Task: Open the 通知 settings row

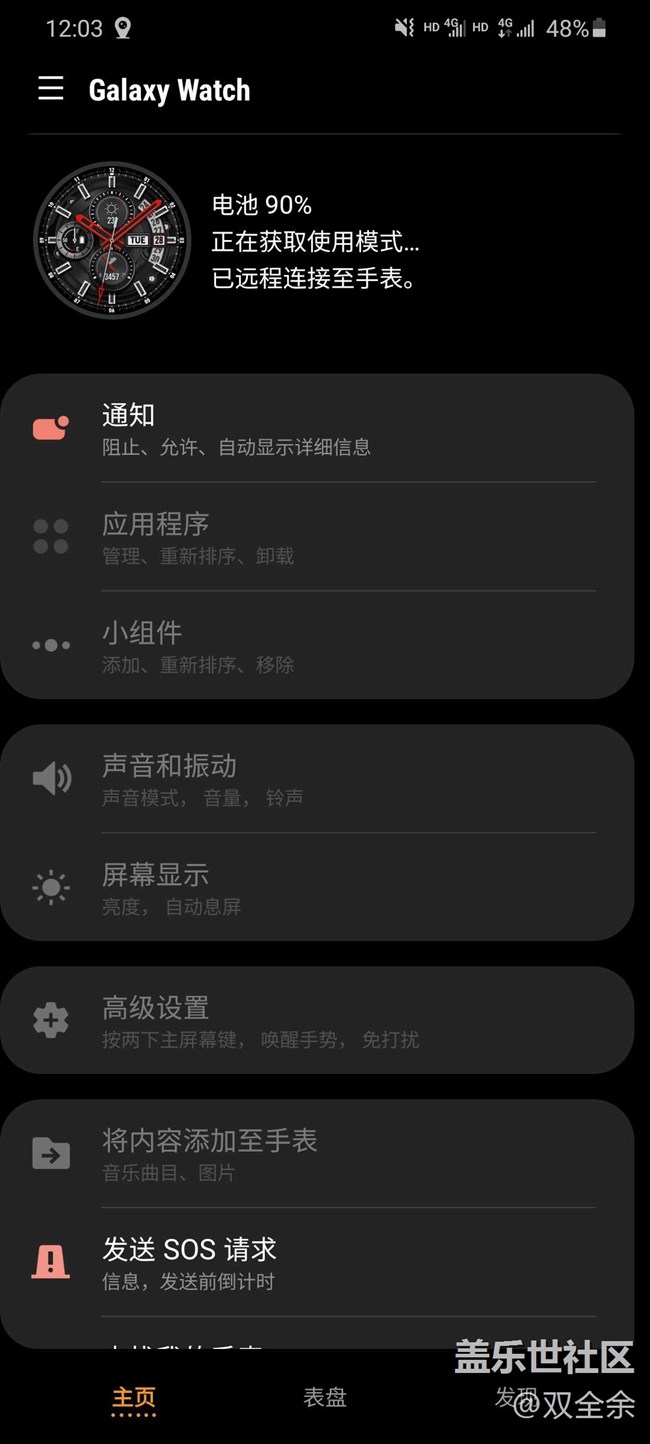Action: [316, 429]
